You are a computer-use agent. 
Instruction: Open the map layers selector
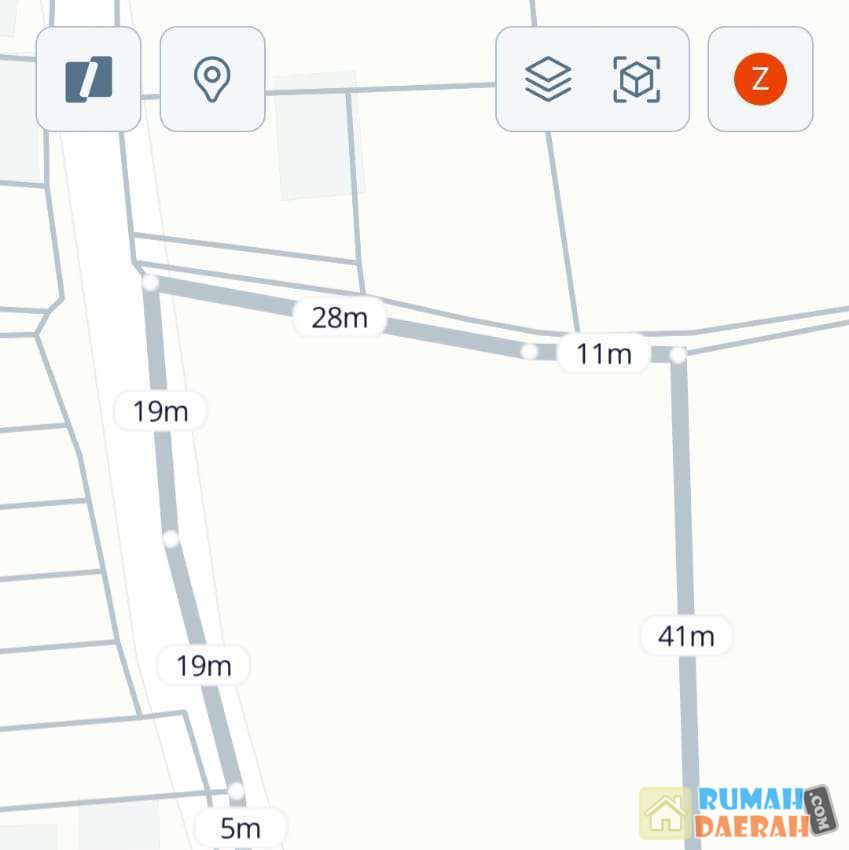click(x=548, y=79)
